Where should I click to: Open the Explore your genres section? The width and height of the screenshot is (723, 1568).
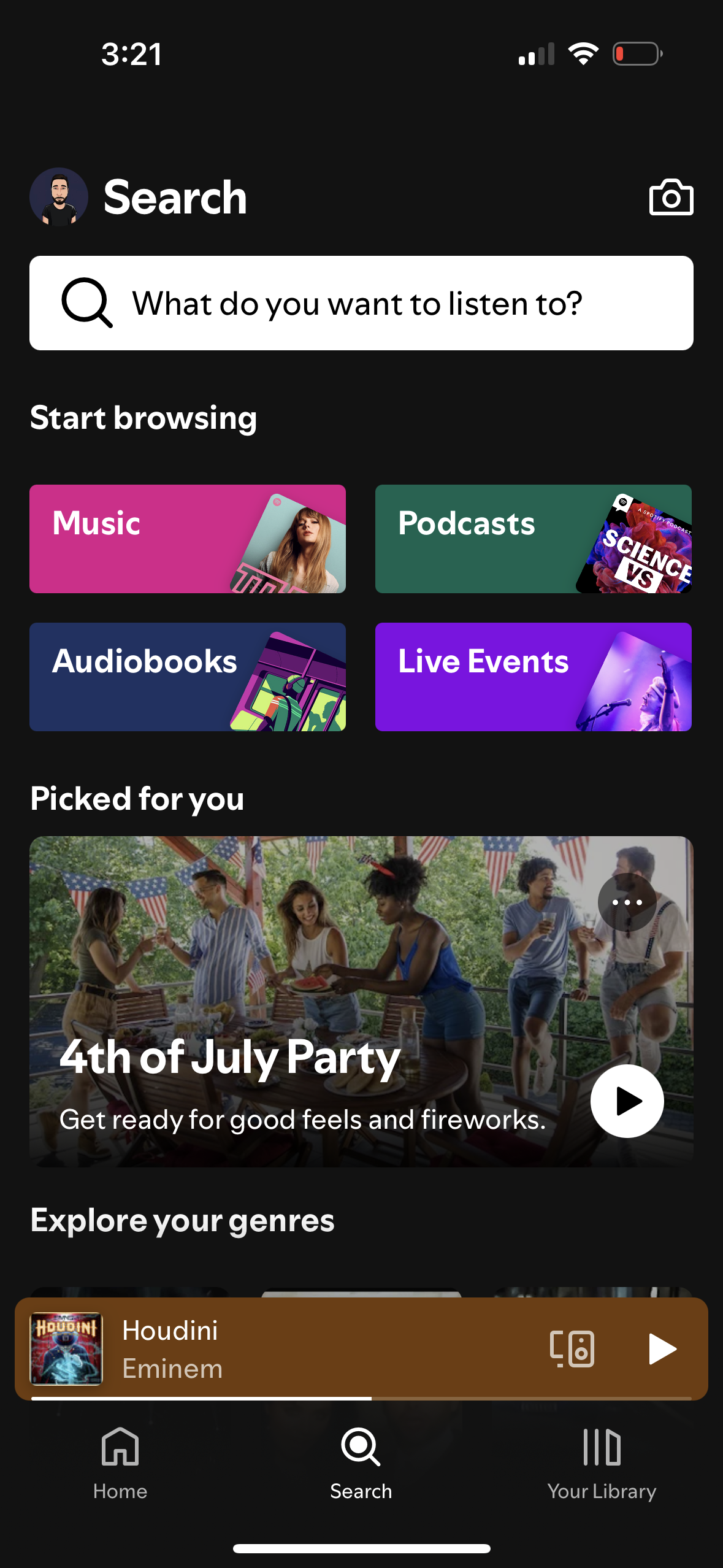pyautogui.click(x=182, y=1220)
